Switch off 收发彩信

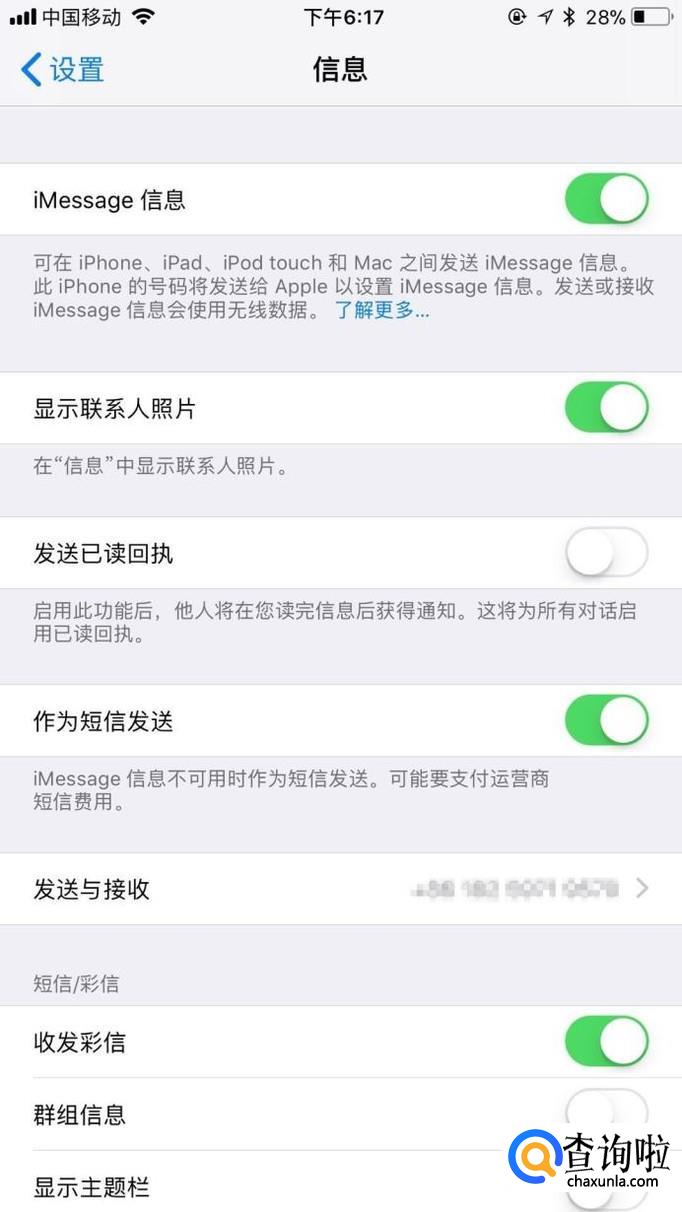(x=607, y=1042)
